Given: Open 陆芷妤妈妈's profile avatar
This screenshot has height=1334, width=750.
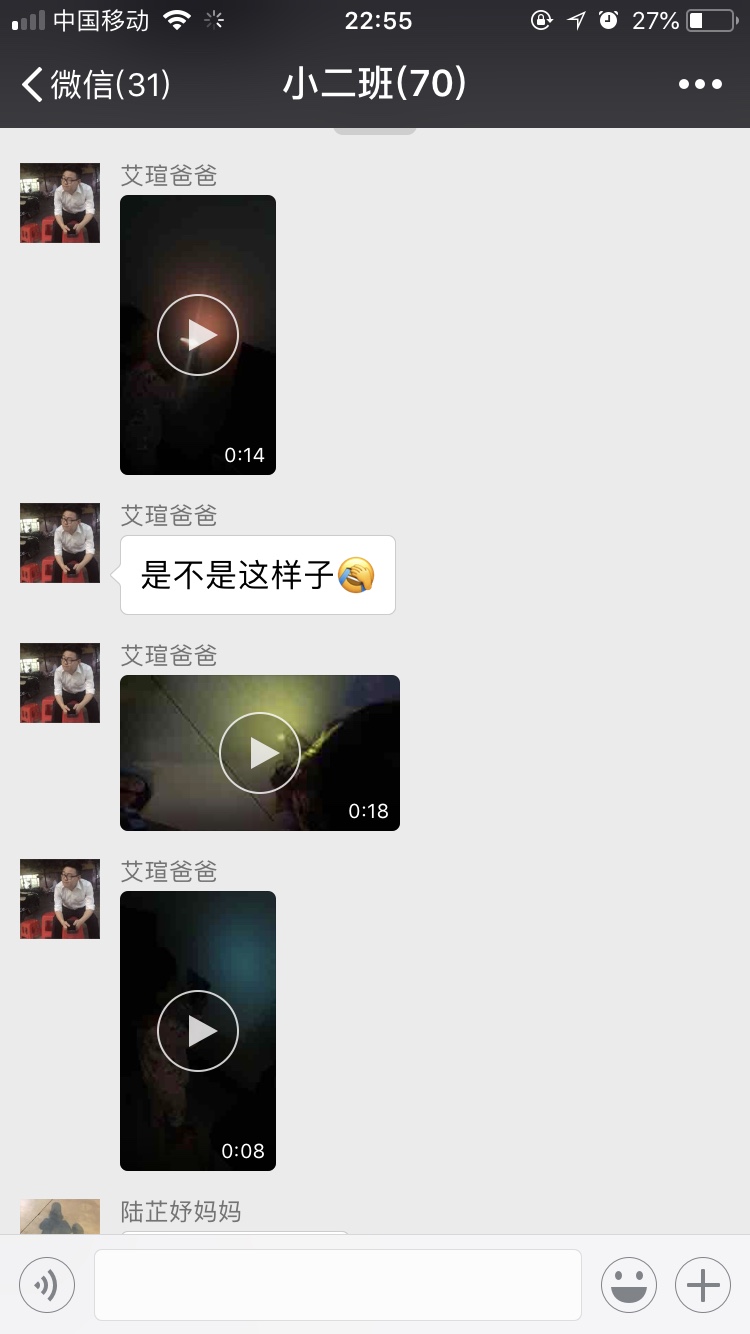Looking at the screenshot, I should pos(60,1215).
